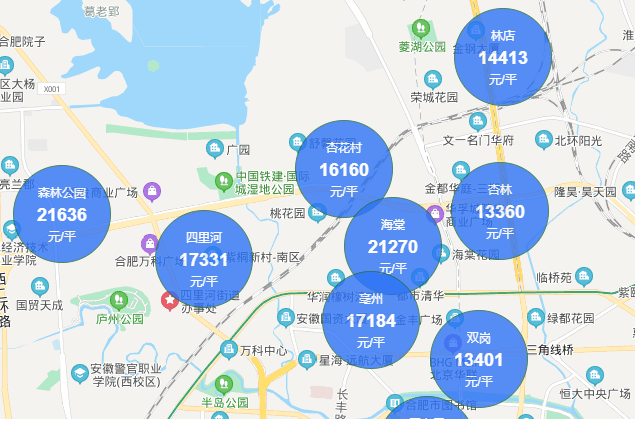Open the 林店 14413 price bubble
This screenshot has width=635, height=426.
point(502,57)
